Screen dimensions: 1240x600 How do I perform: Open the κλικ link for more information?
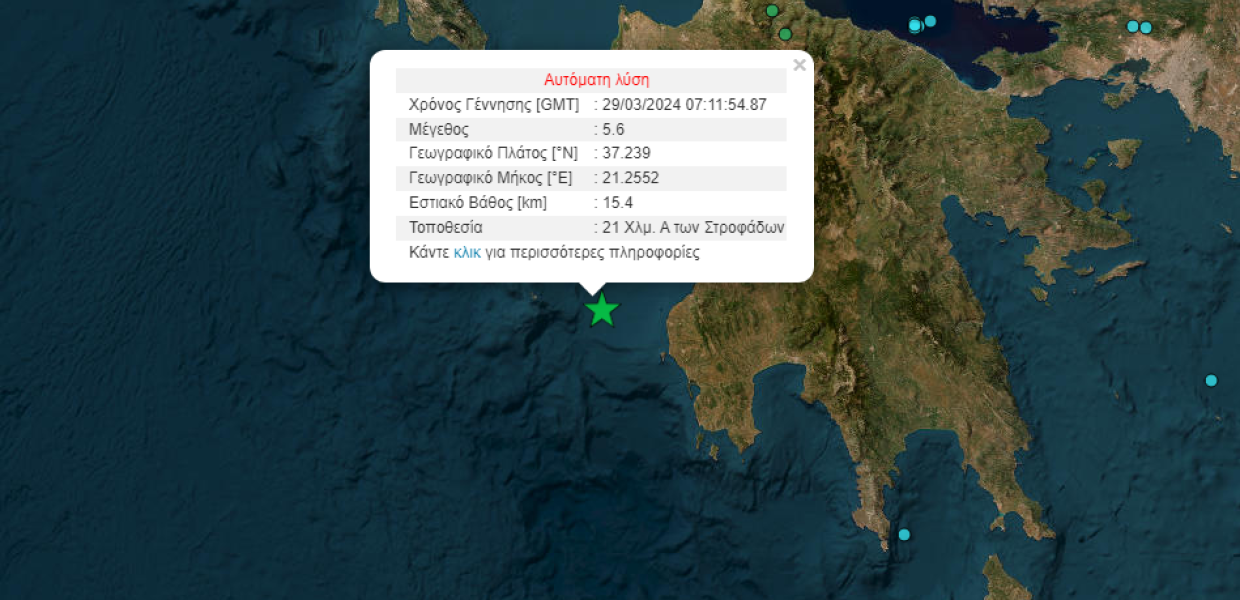click(x=467, y=253)
